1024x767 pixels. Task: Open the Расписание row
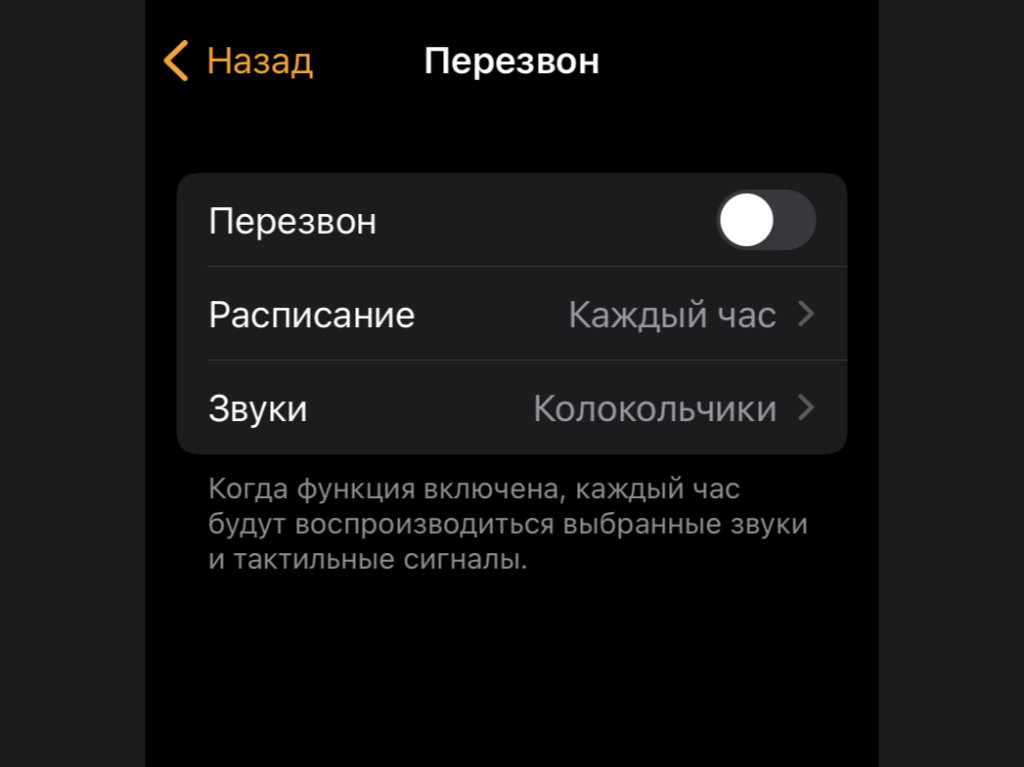pyautogui.click(x=512, y=314)
